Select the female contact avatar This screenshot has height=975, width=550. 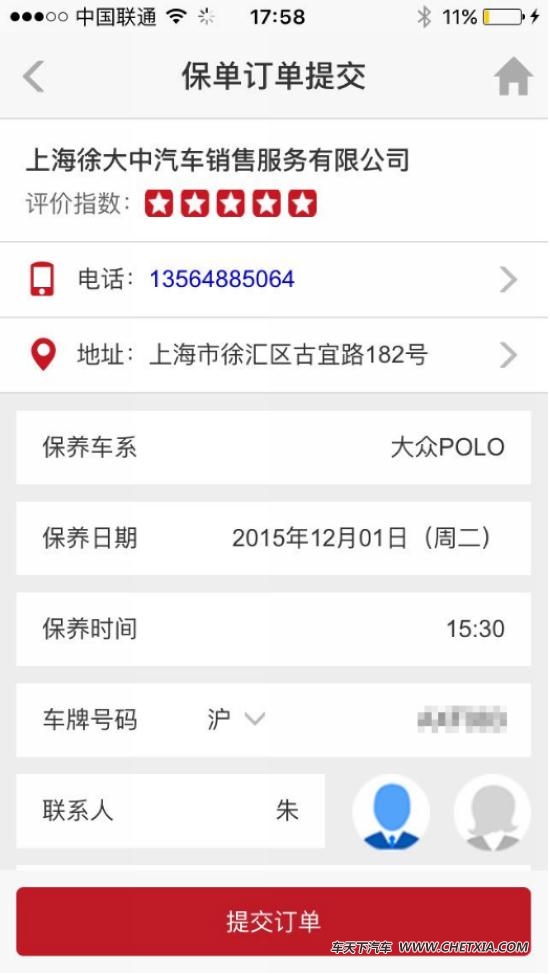[x=492, y=813]
